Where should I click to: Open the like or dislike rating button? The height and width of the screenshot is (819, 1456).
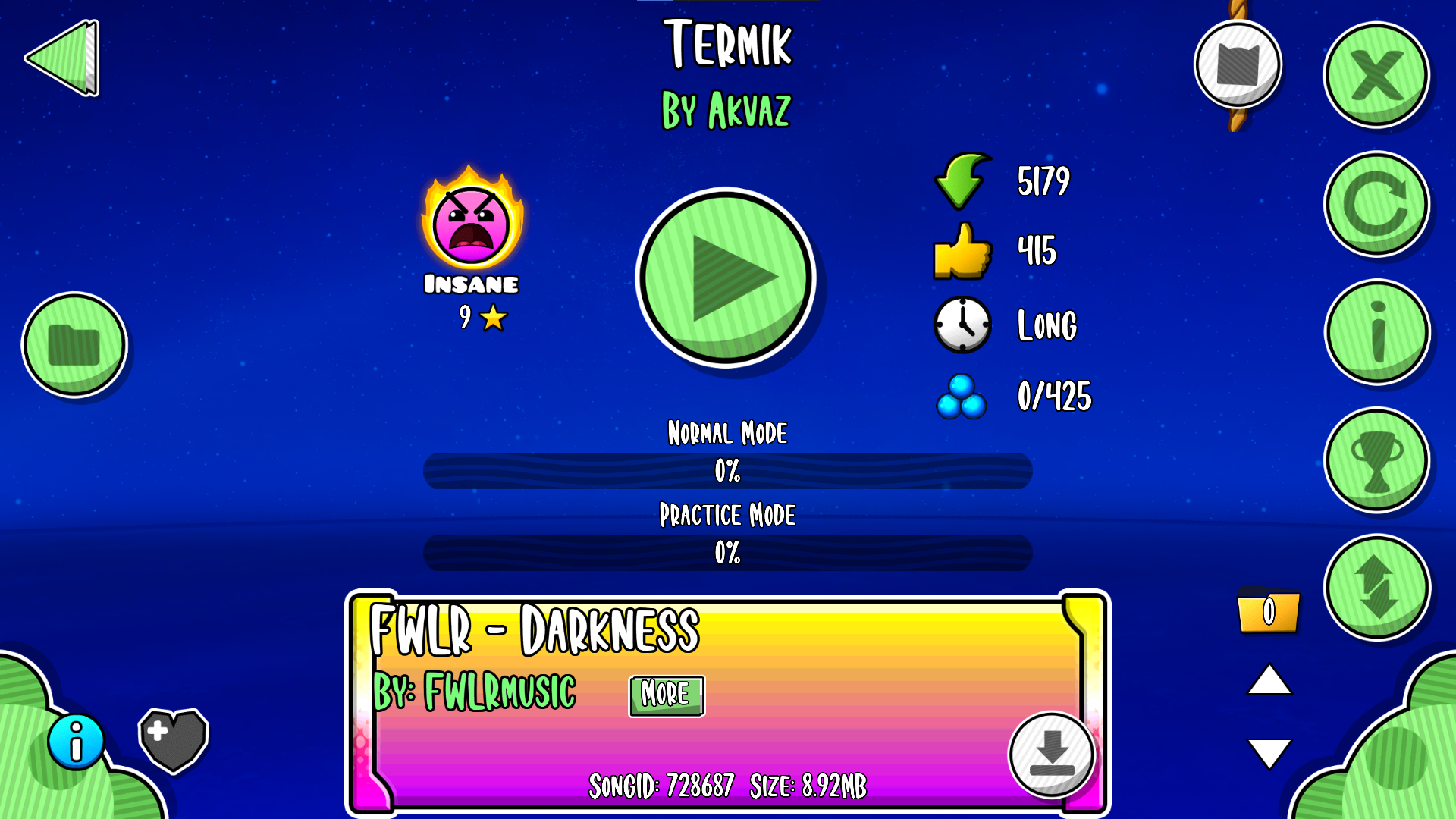click(x=1376, y=588)
